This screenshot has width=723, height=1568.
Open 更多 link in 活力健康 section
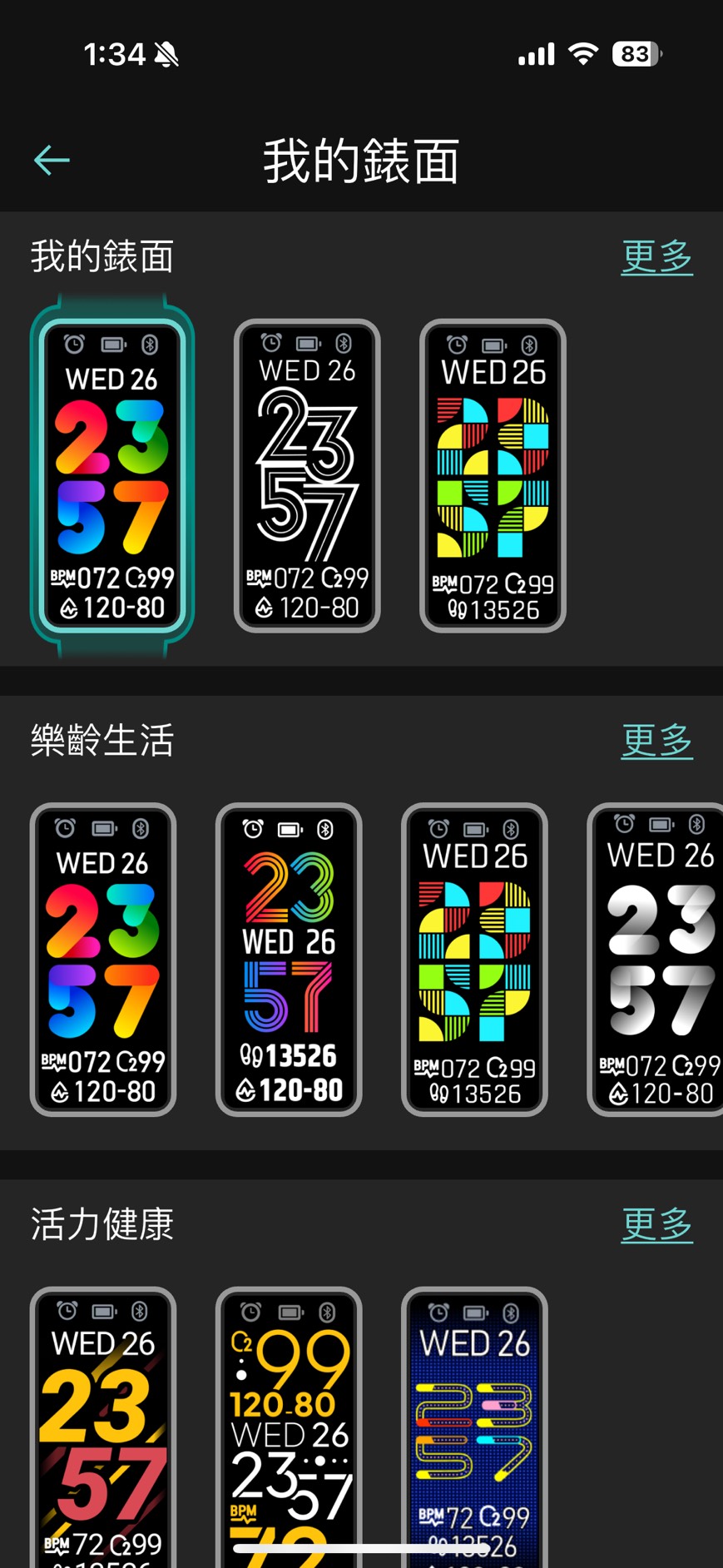coord(656,1224)
